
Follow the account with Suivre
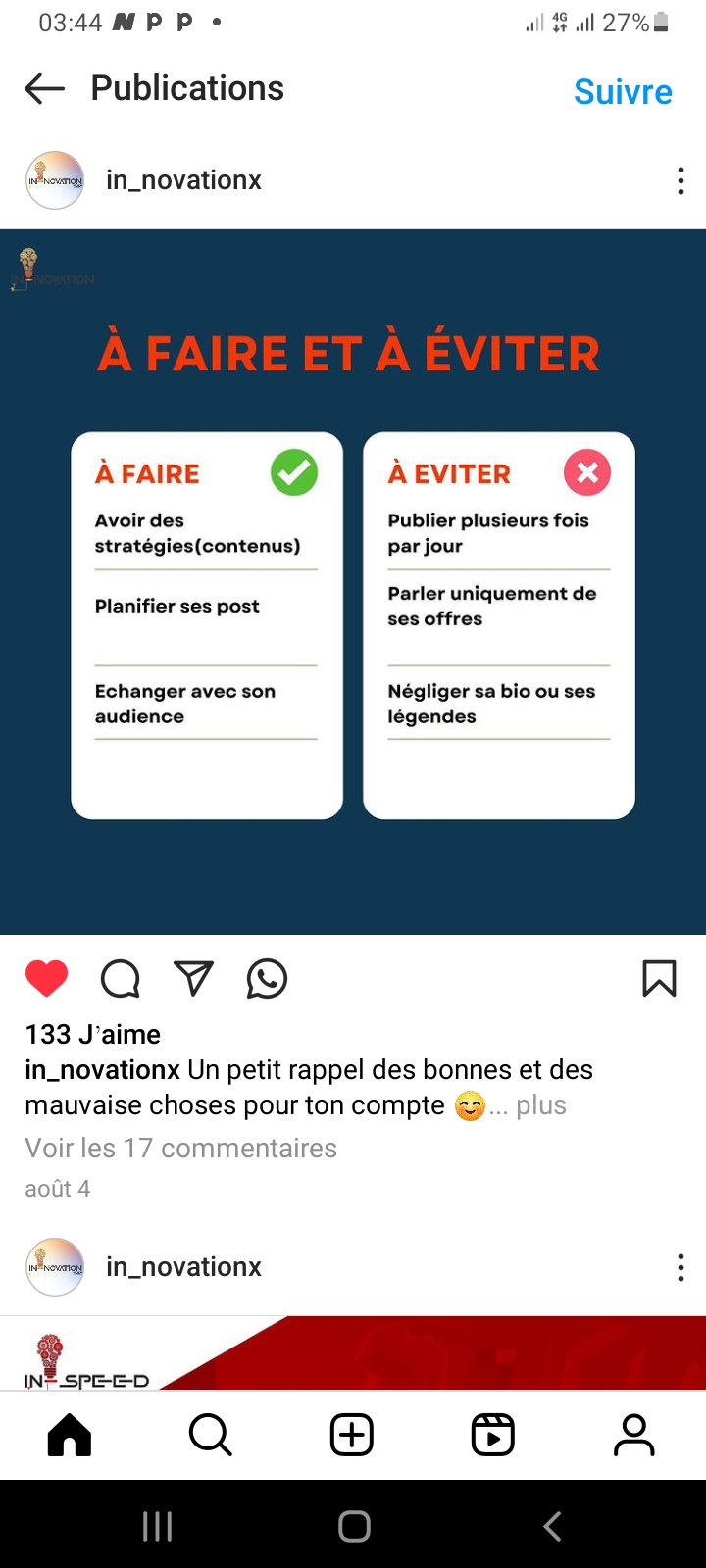coord(623,91)
